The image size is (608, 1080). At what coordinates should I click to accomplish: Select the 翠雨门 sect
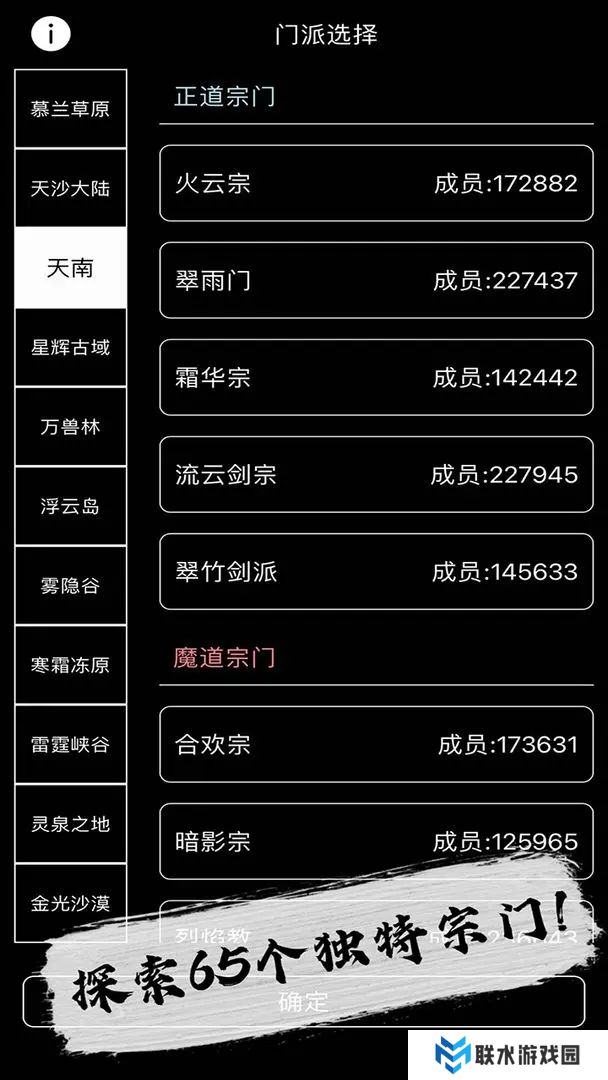click(x=376, y=281)
